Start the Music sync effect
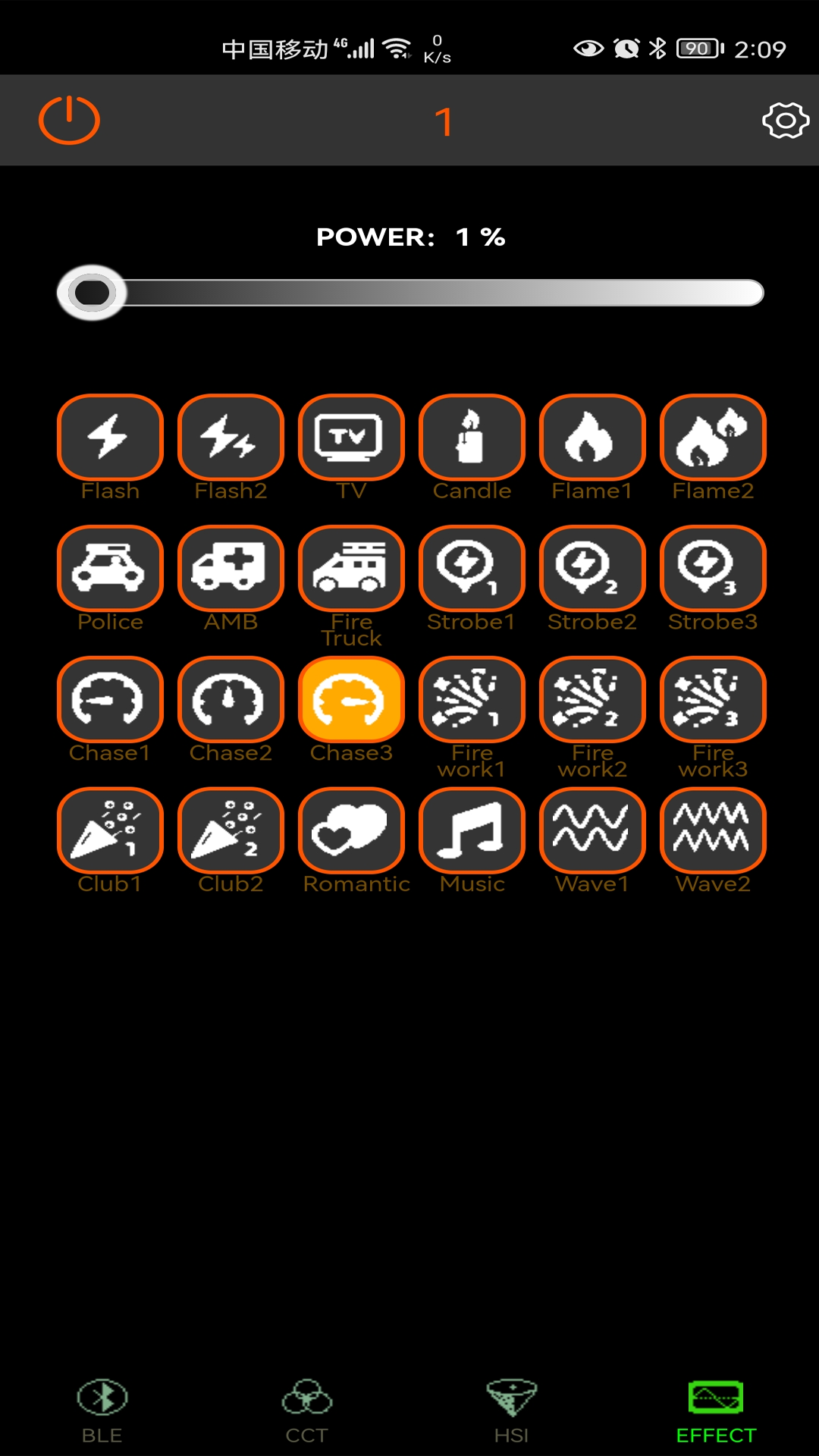The width and height of the screenshot is (819, 1456). click(x=471, y=829)
